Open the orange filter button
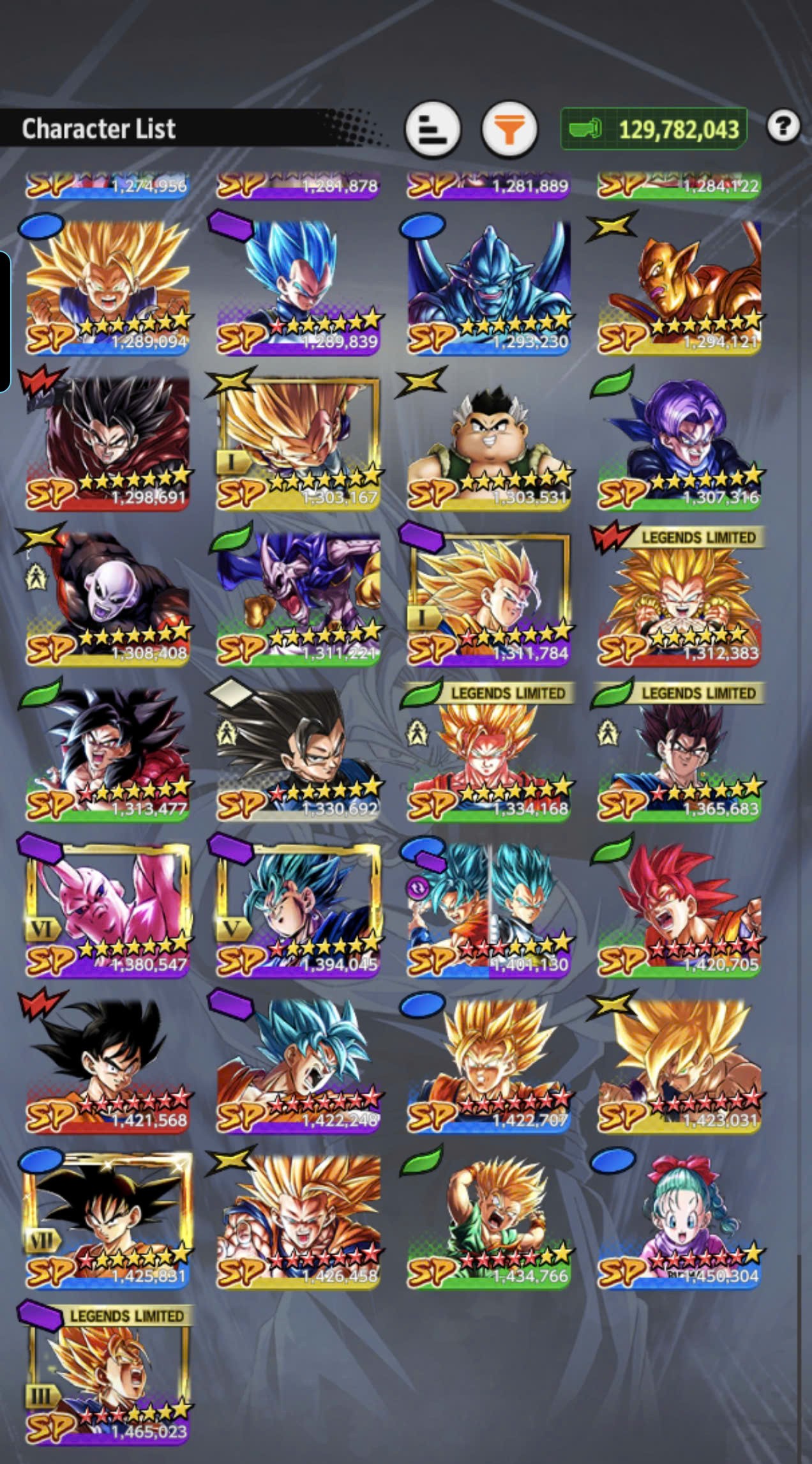812x1464 pixels. click(x=509, y=130)
